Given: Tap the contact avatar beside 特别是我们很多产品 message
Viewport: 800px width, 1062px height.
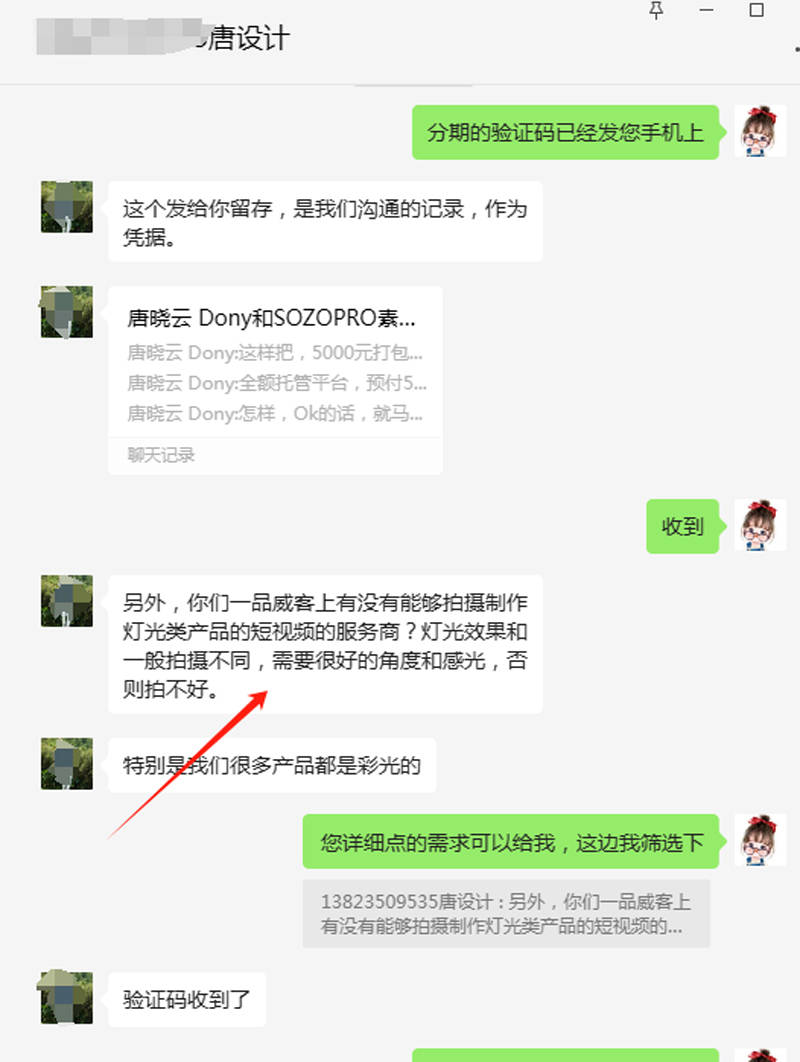Looking at the screenshot, I should tap(67, 764).
